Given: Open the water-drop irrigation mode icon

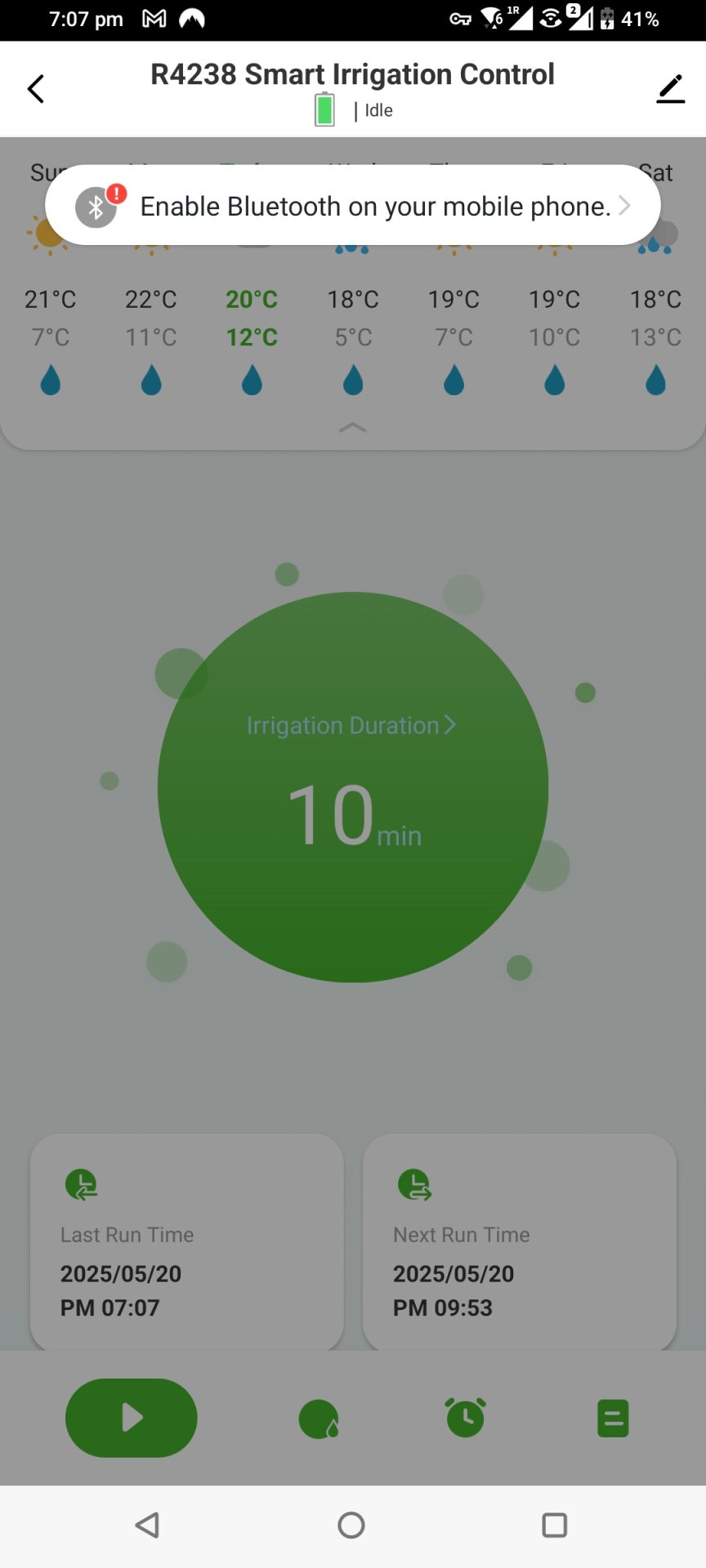Looking at the screenshot, I should point(319,1419).
